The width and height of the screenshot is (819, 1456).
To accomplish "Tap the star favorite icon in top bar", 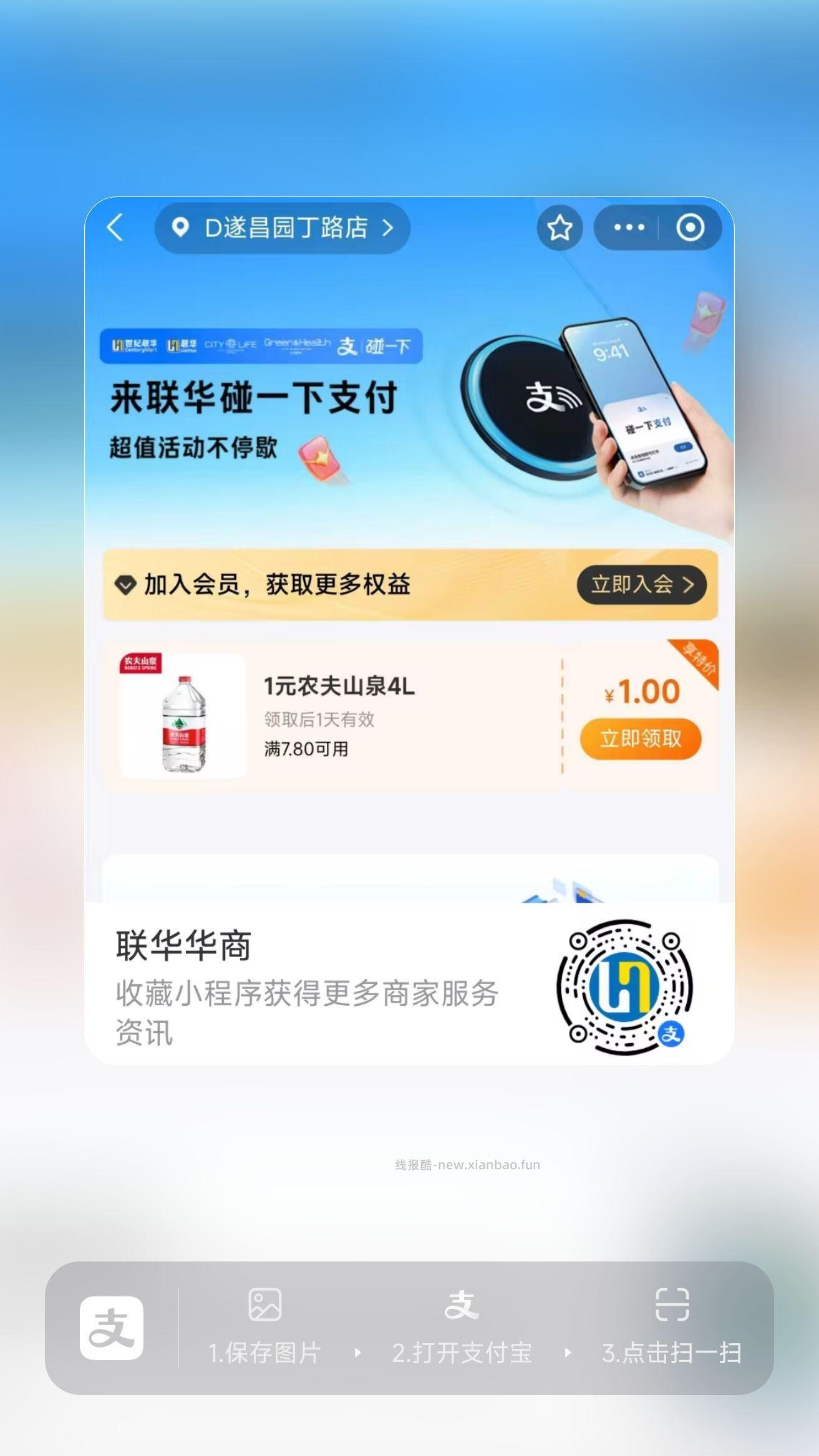I will click(x=561, y=229).
